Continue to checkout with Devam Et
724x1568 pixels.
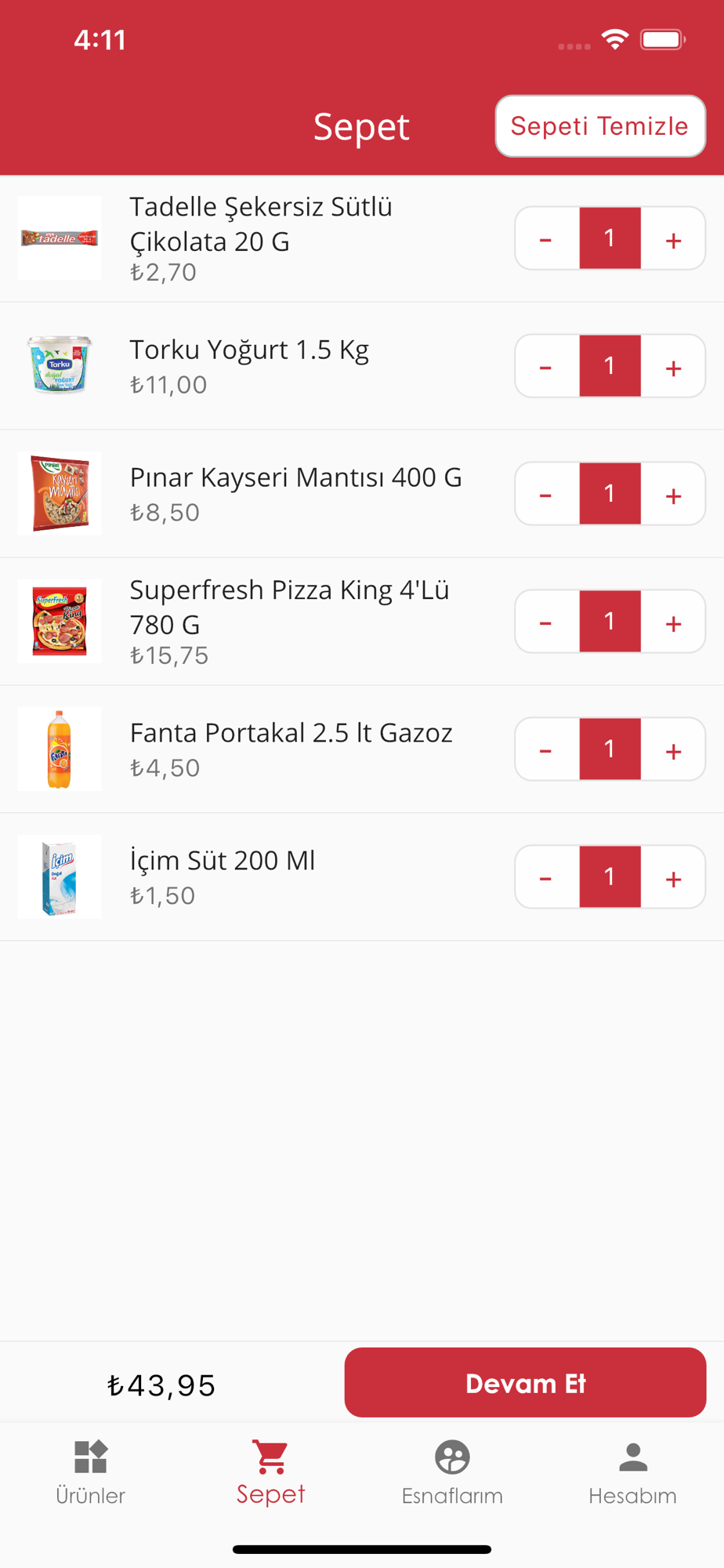click(525, 1383)
